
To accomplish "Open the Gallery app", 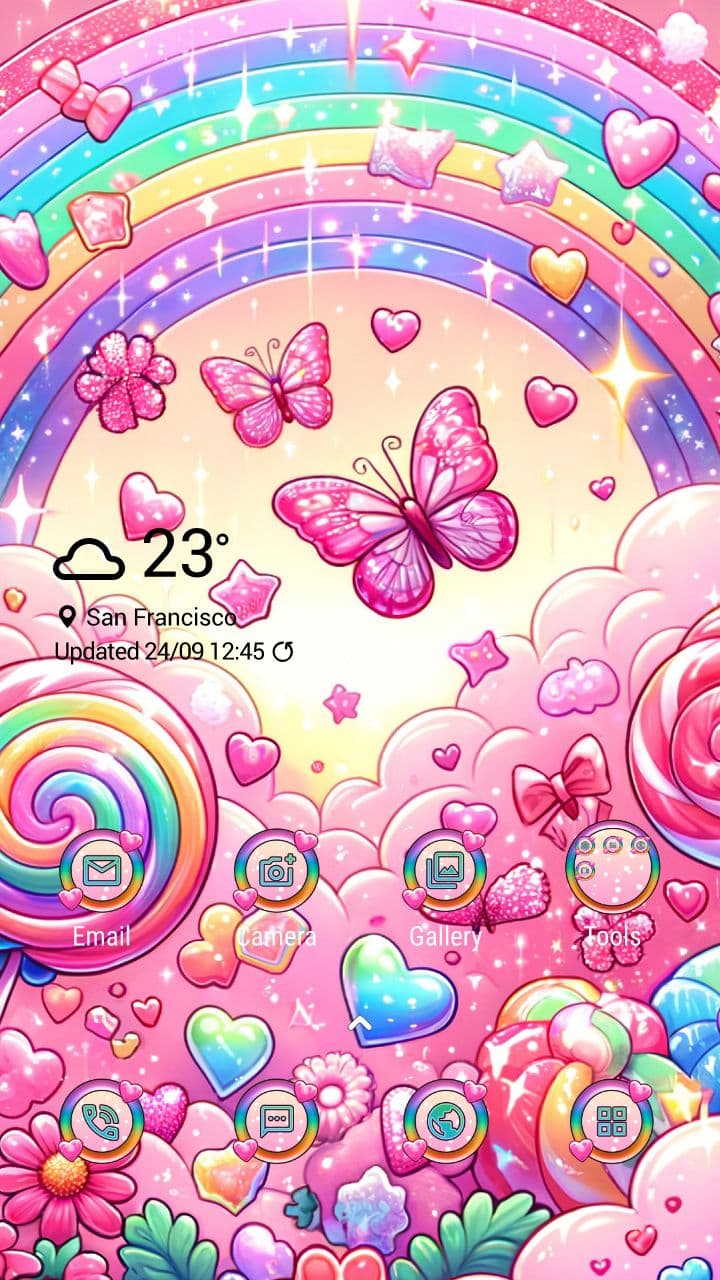I will pyautogui.click(x=445, y=871).
